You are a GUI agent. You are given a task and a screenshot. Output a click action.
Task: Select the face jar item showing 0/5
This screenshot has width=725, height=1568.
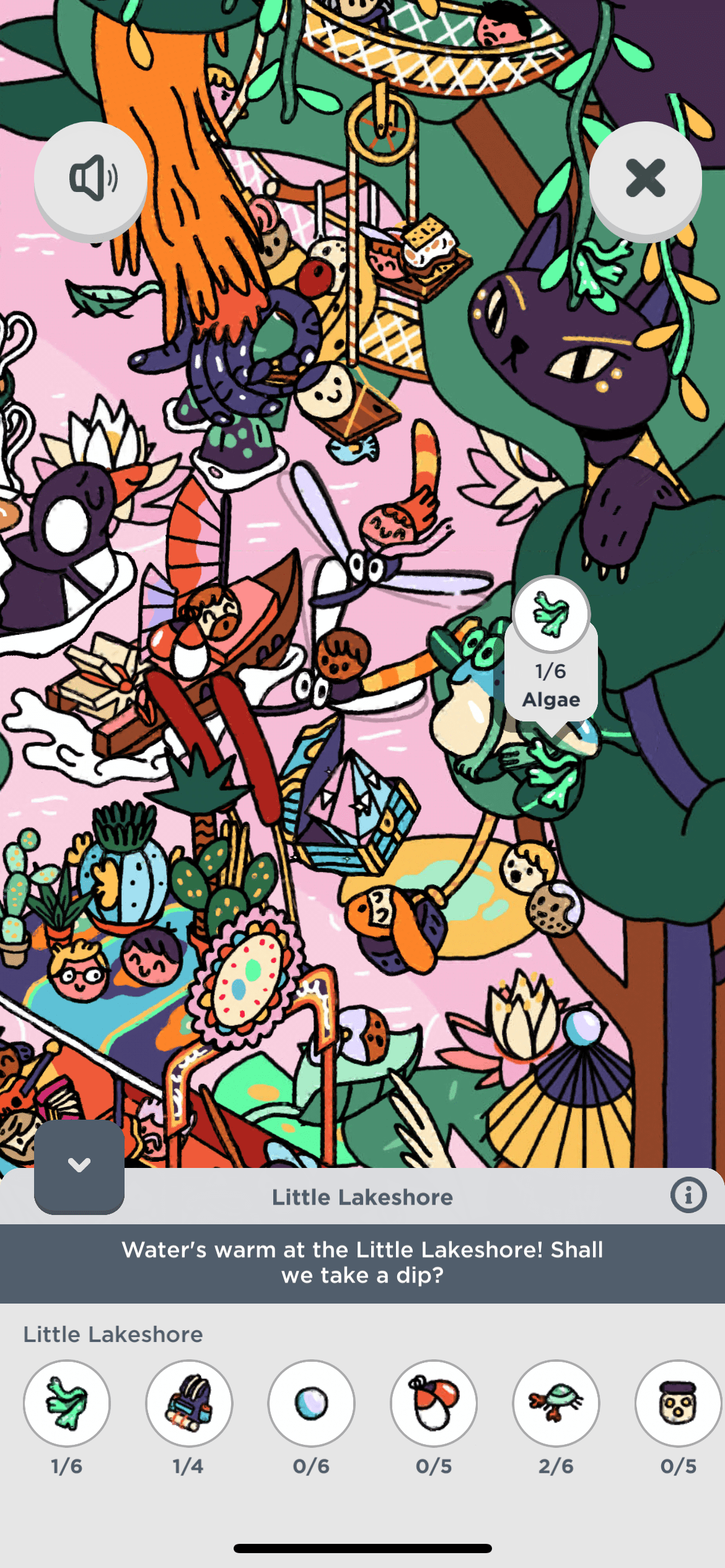[678, 1403]
